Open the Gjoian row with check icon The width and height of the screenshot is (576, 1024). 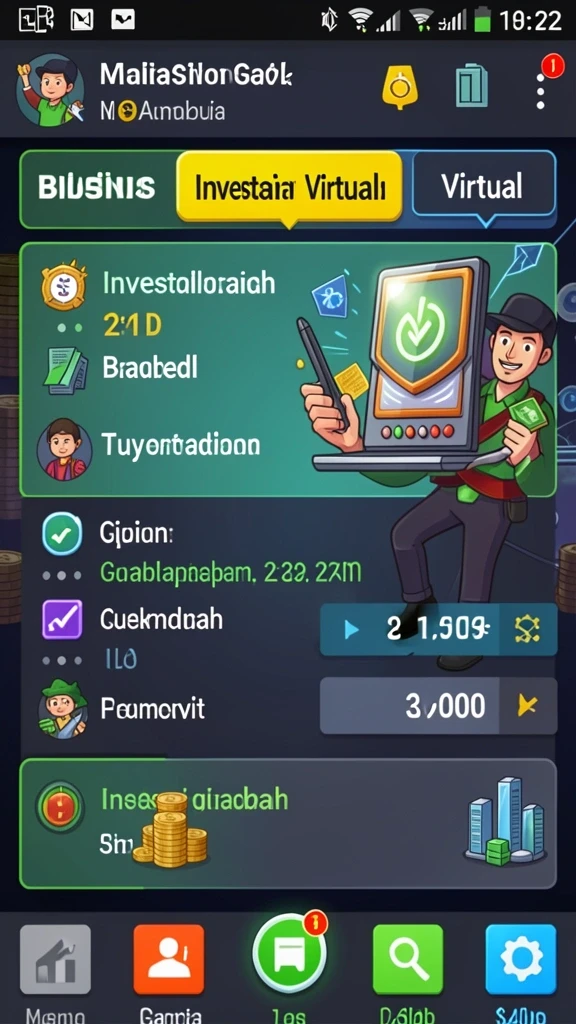coord(176,552)
